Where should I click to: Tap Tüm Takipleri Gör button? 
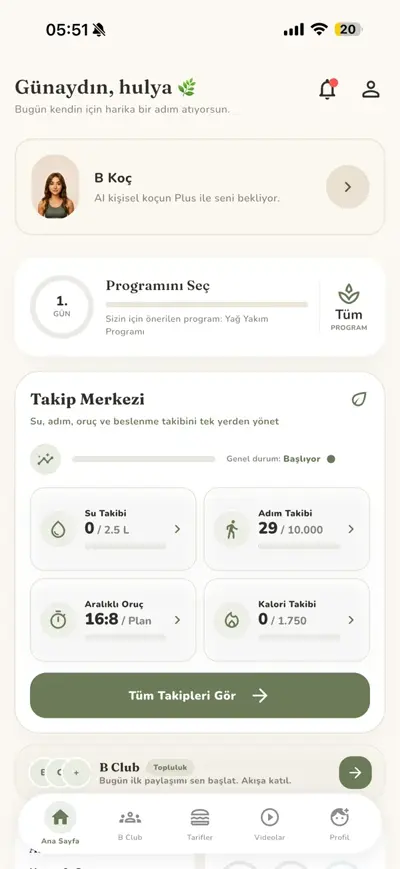click(200, 696)
